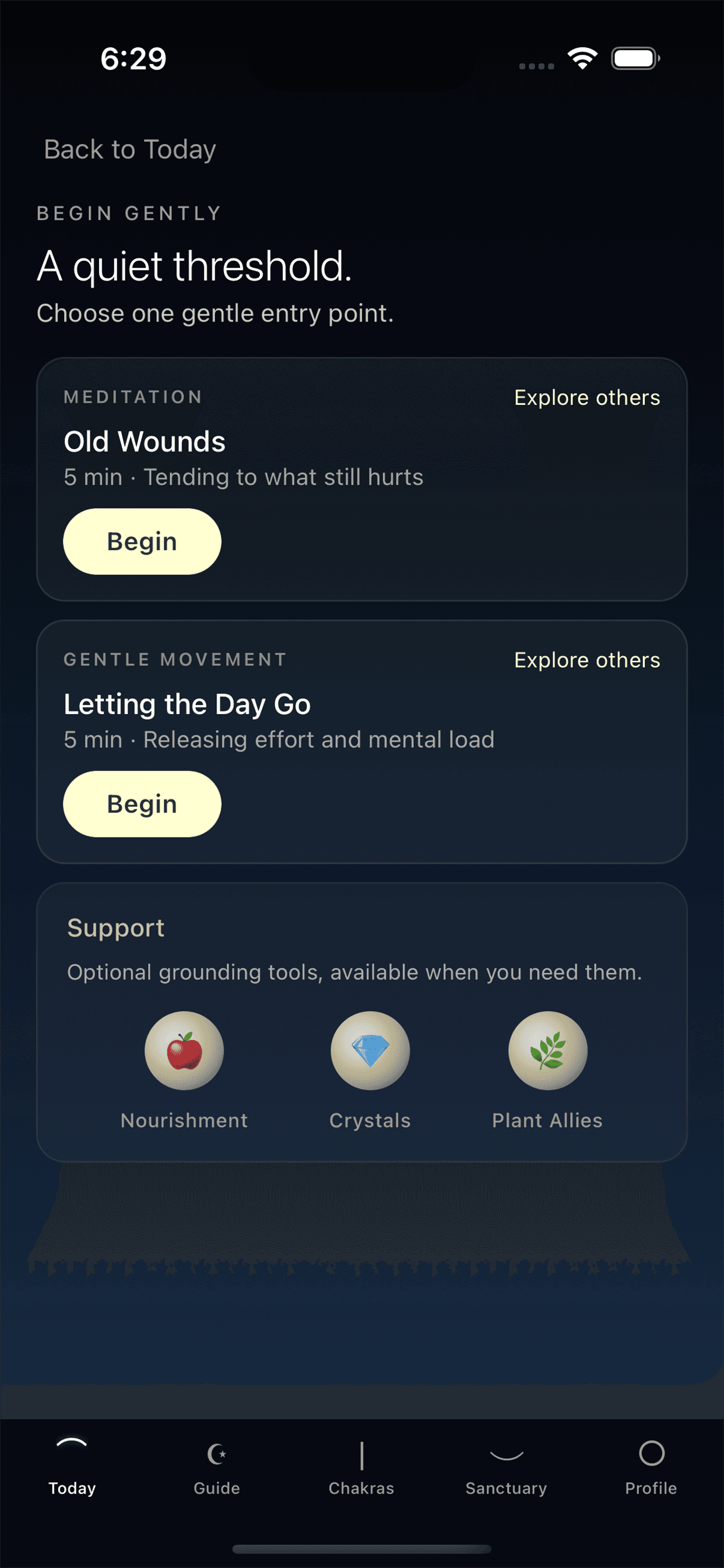Begin Letting the Day Go session

click(x=142, y=803)
